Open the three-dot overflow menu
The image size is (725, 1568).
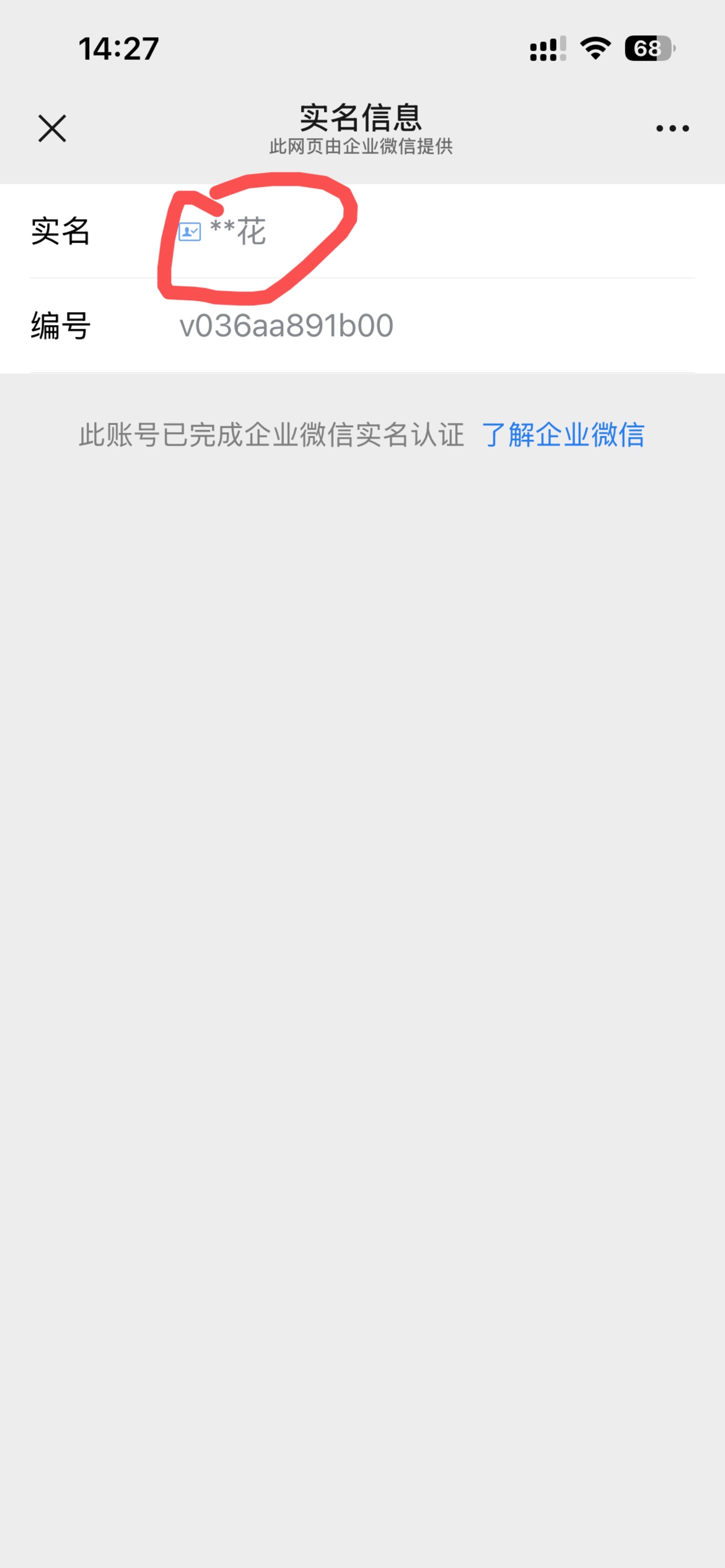click(x=672, y=128)
